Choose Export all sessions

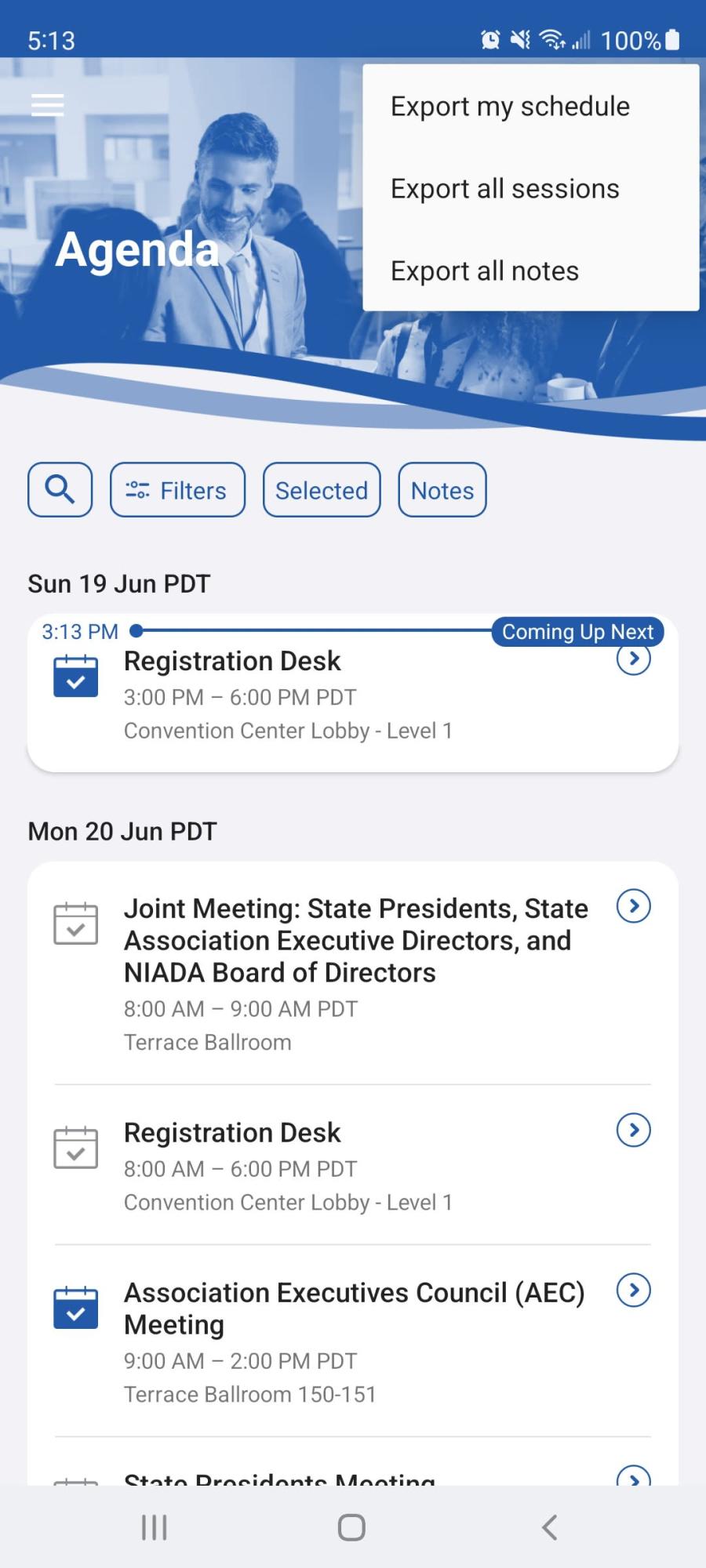pos(504,189)
